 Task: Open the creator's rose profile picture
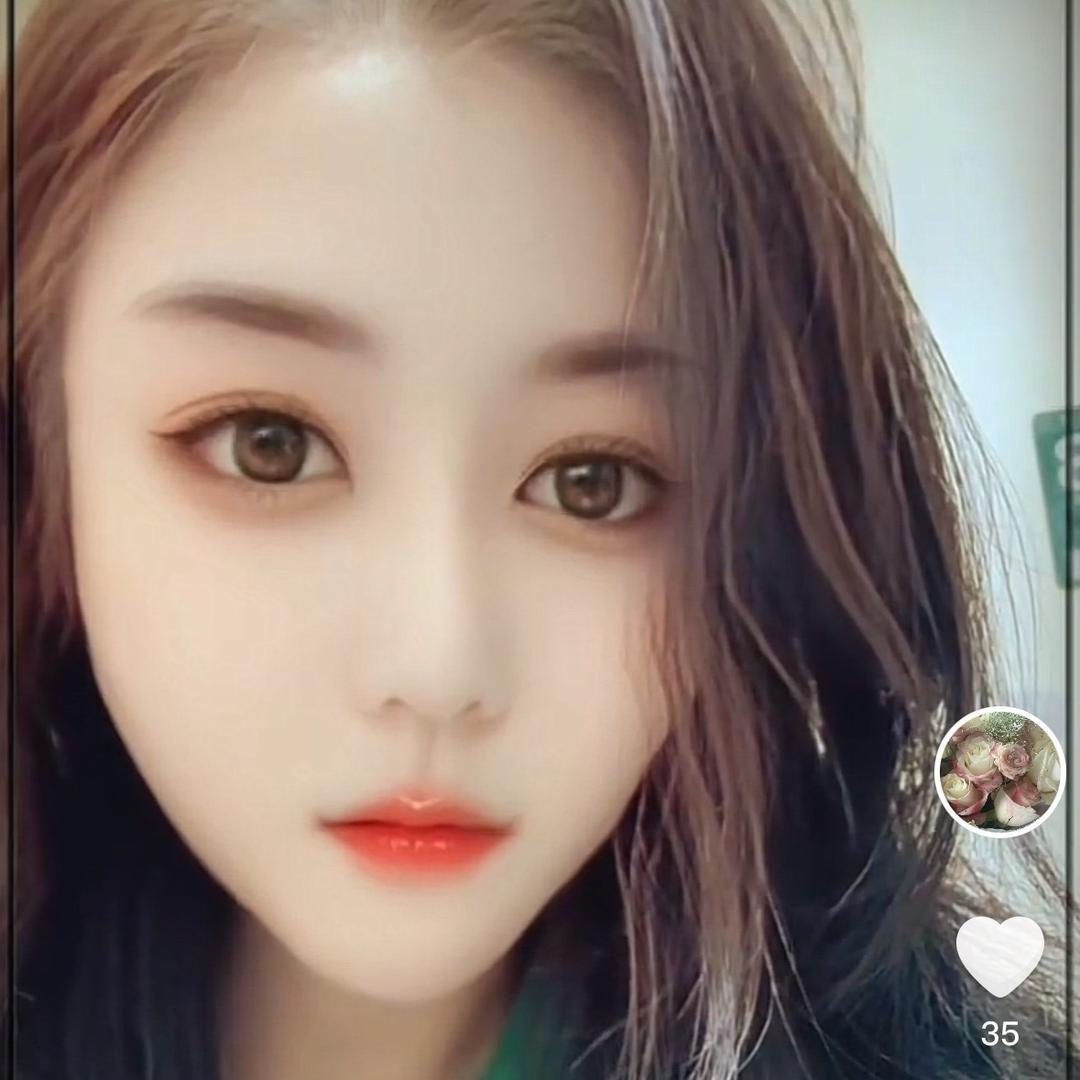(x=1000, y=772)
